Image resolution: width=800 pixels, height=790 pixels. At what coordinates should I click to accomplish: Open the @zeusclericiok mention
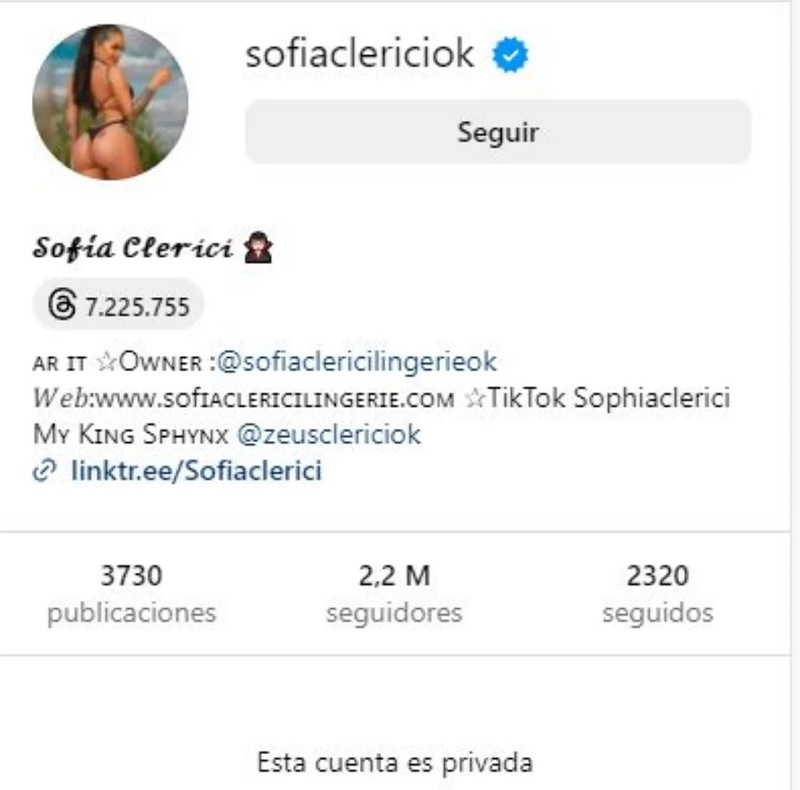tap(327, 435)
